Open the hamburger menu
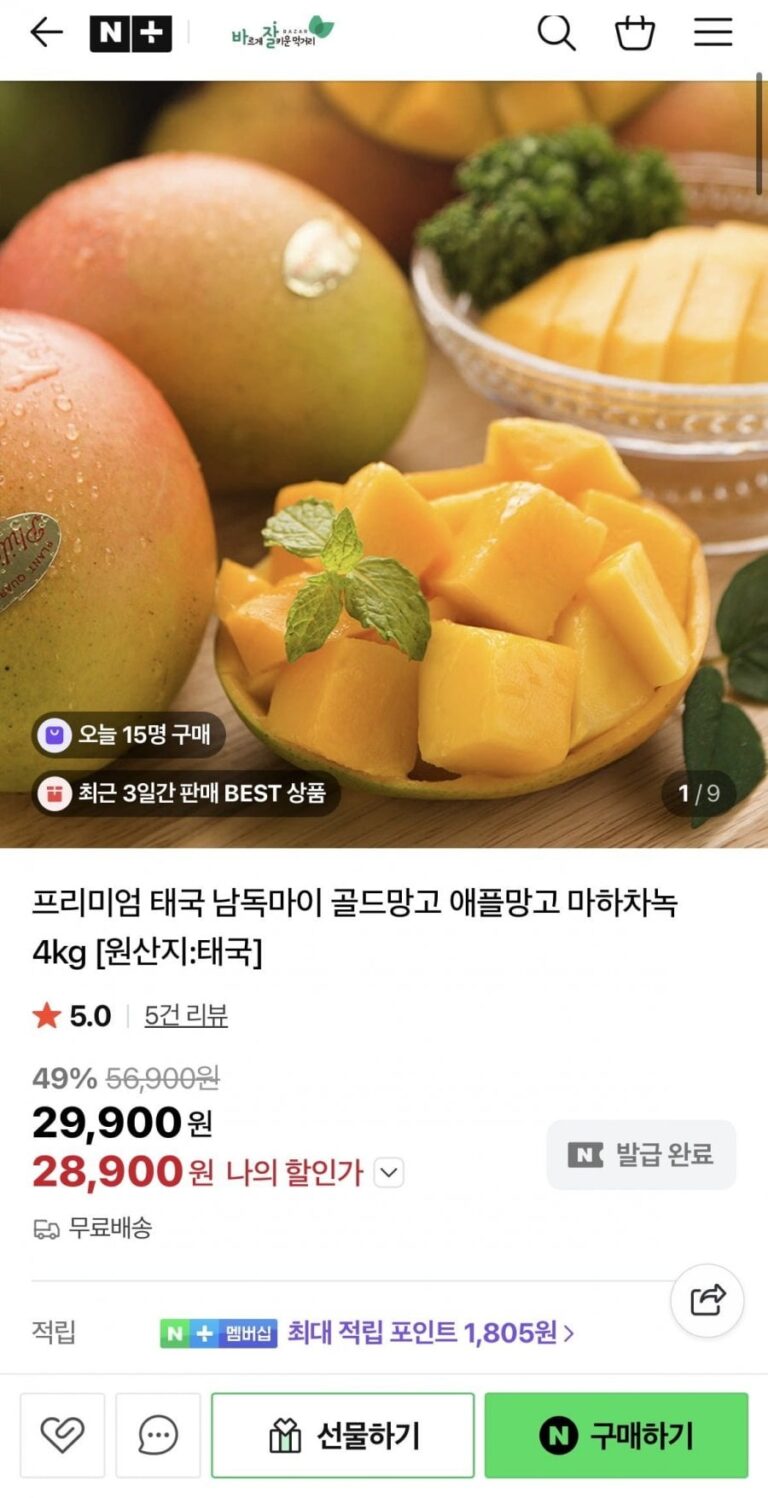This screenshot has width=768, height=1498. [x=713, y=33]
